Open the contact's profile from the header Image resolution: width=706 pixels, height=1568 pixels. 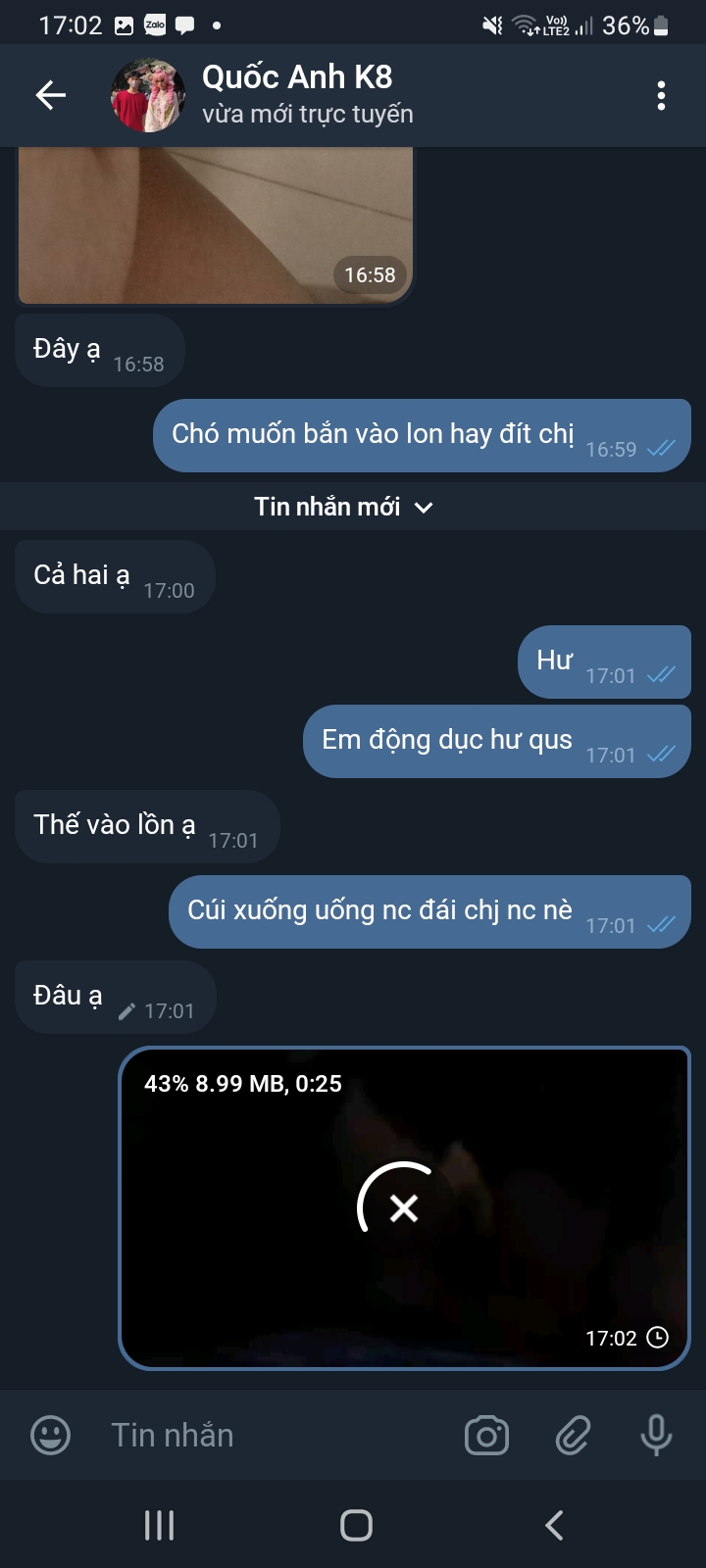294,95
